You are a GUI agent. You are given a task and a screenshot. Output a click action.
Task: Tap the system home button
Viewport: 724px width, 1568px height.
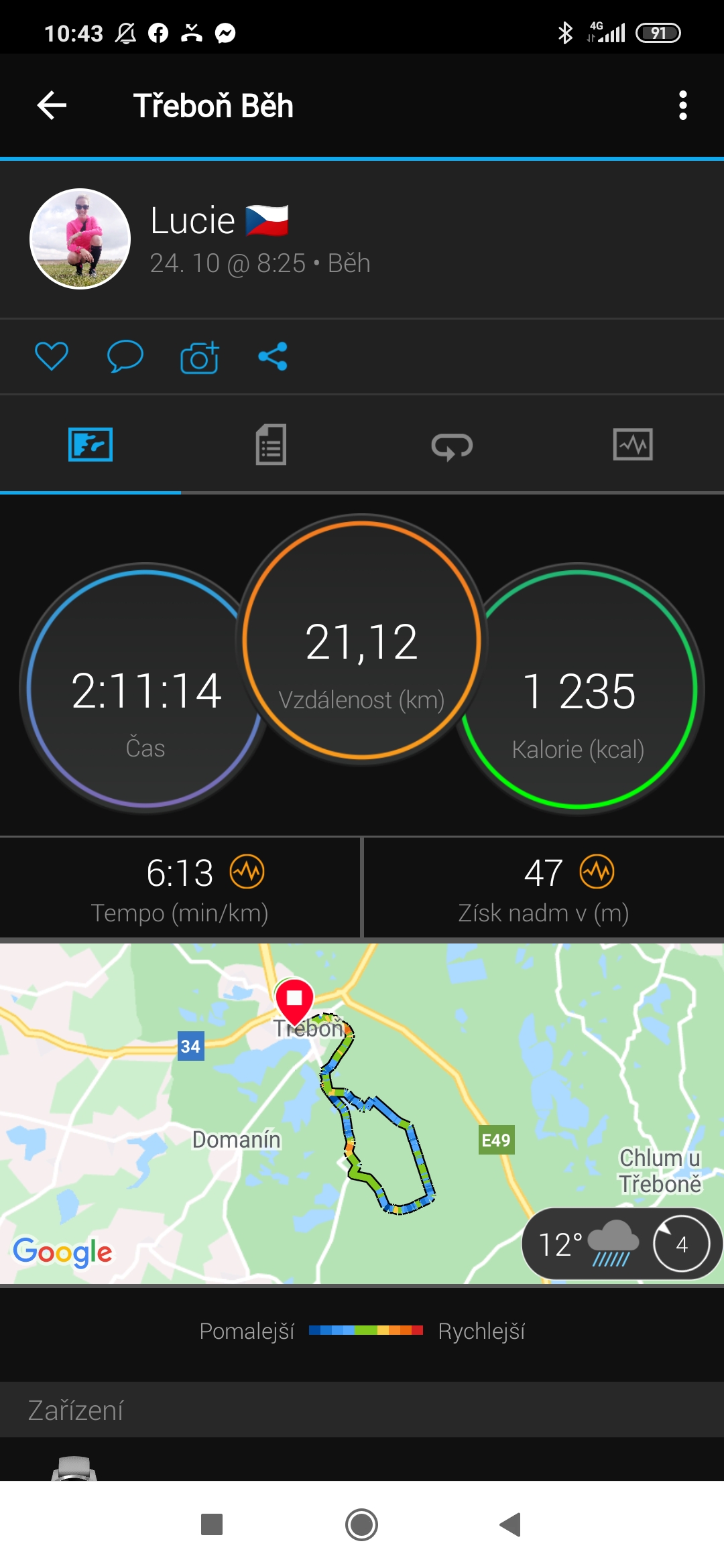362,1525
